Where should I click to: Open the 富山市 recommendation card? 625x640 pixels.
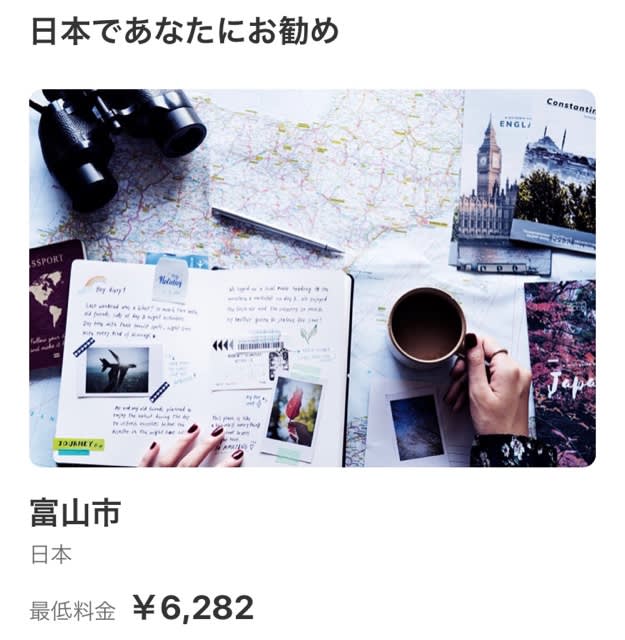coord(312,278)
